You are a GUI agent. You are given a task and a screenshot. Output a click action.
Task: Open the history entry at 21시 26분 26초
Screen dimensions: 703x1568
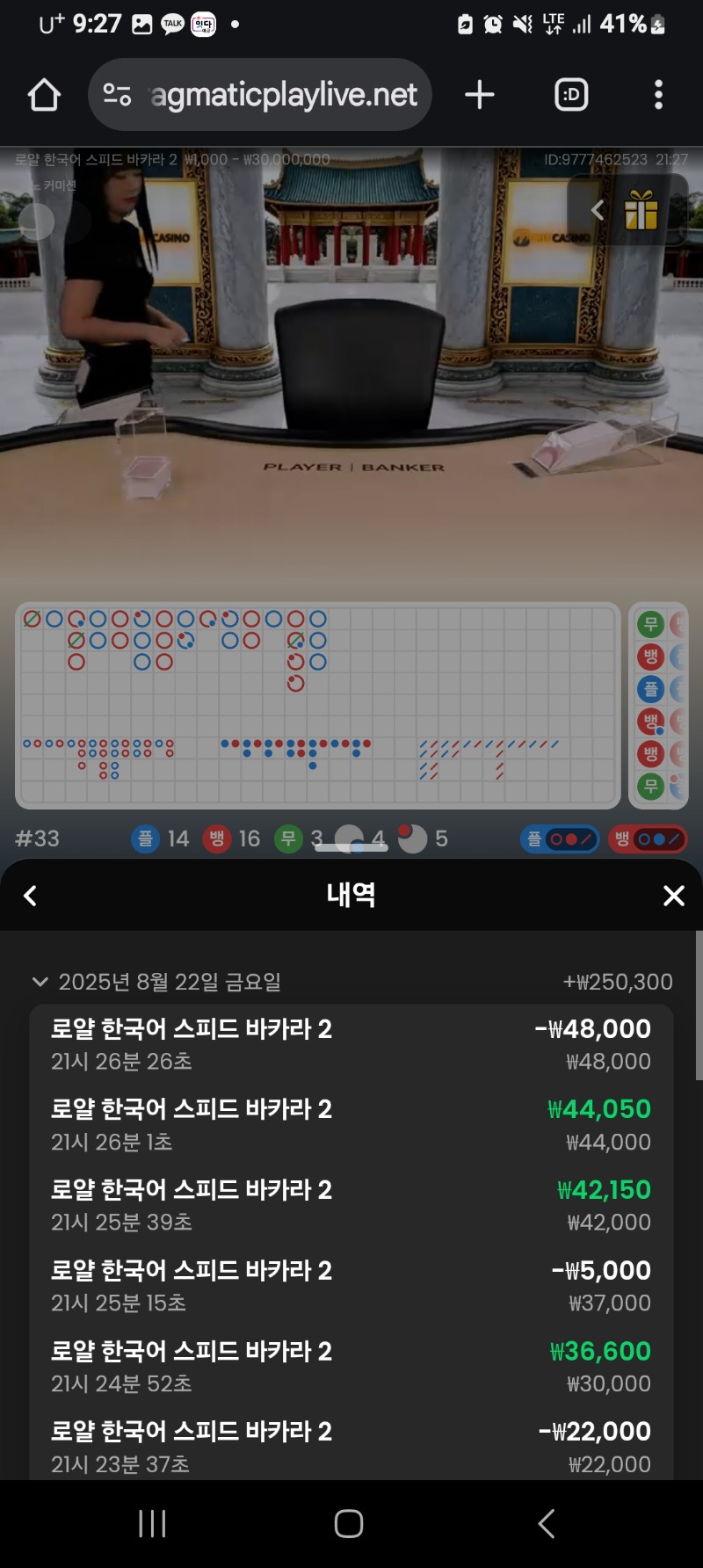pyautogui.click(x=351, y=1044)
